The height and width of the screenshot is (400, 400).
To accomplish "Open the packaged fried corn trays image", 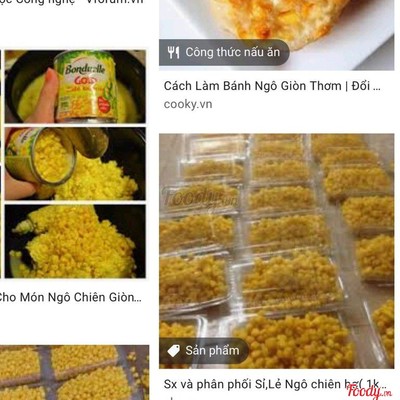I will pos(276,251).
